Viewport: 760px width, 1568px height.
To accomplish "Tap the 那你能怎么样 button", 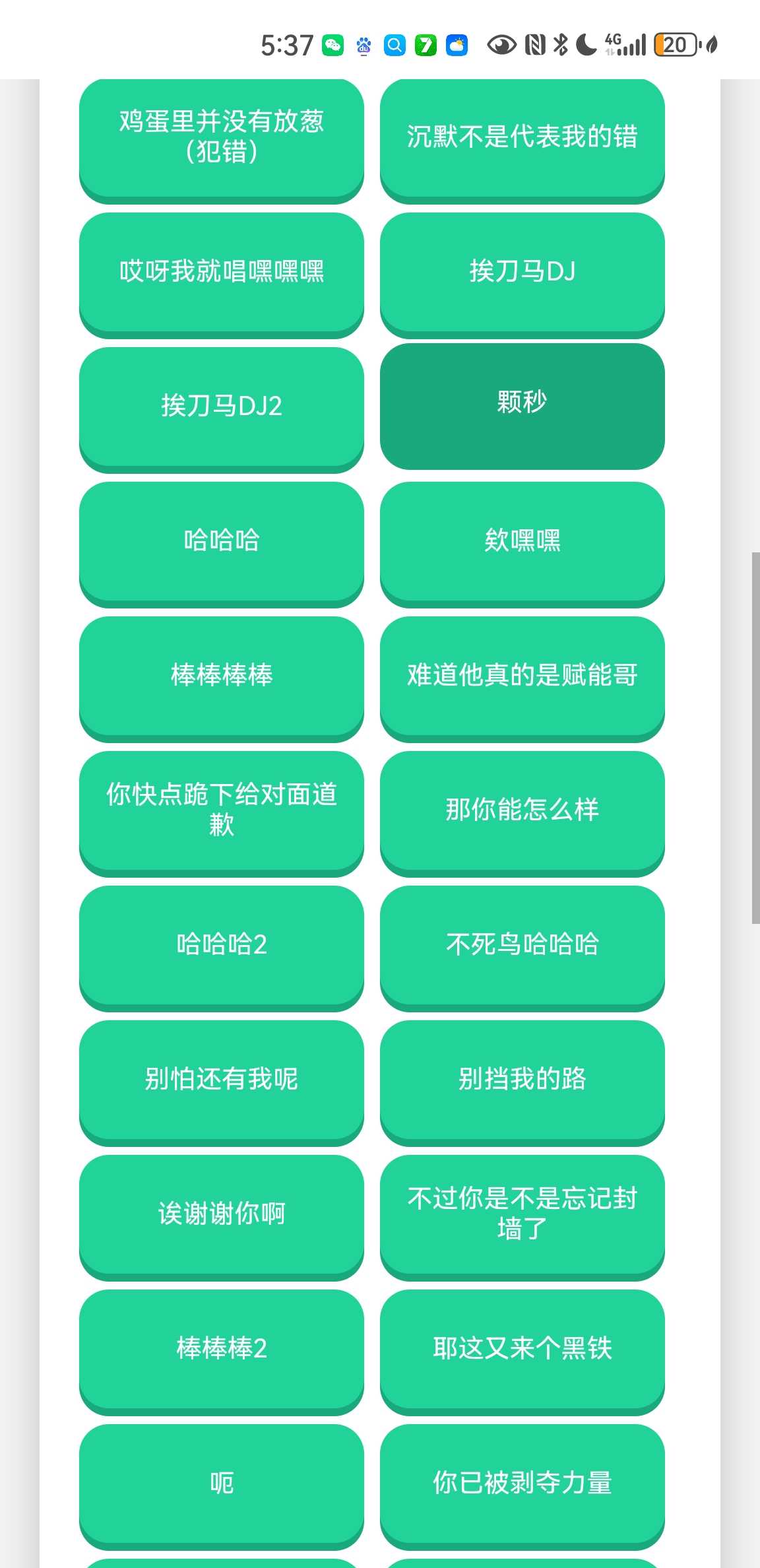I will click(522, 810).
